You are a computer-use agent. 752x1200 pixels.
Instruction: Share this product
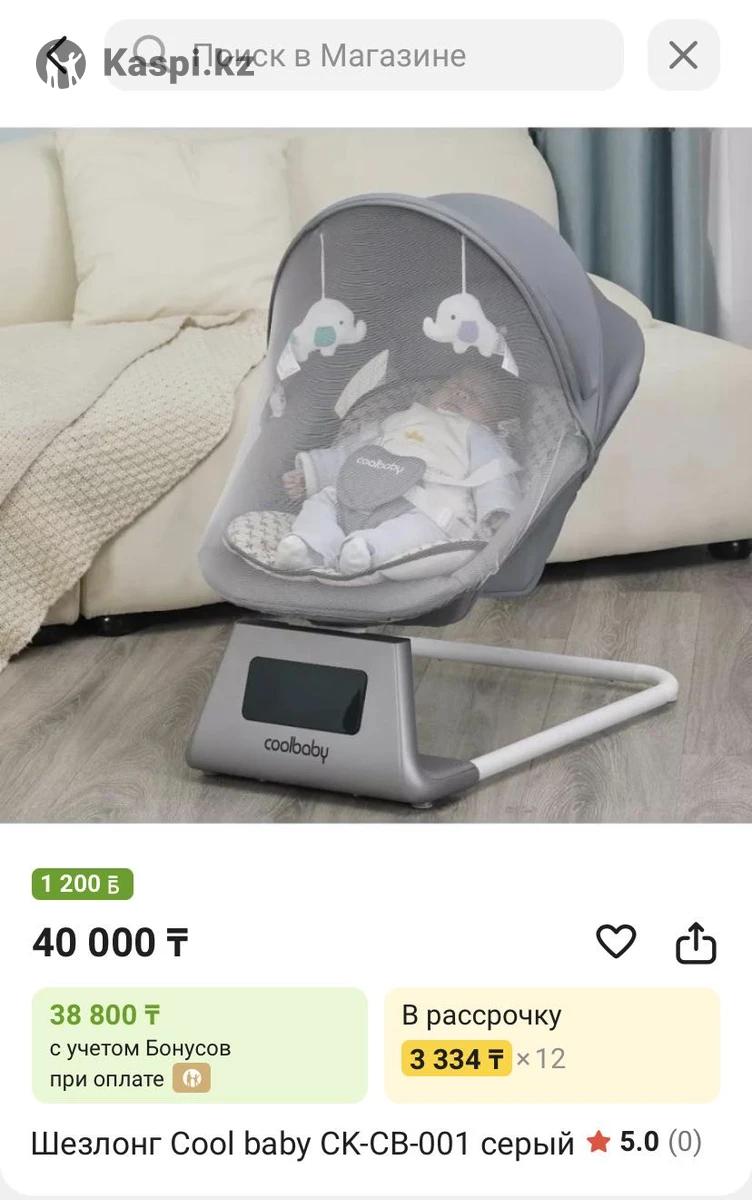[x=697, y=941]
